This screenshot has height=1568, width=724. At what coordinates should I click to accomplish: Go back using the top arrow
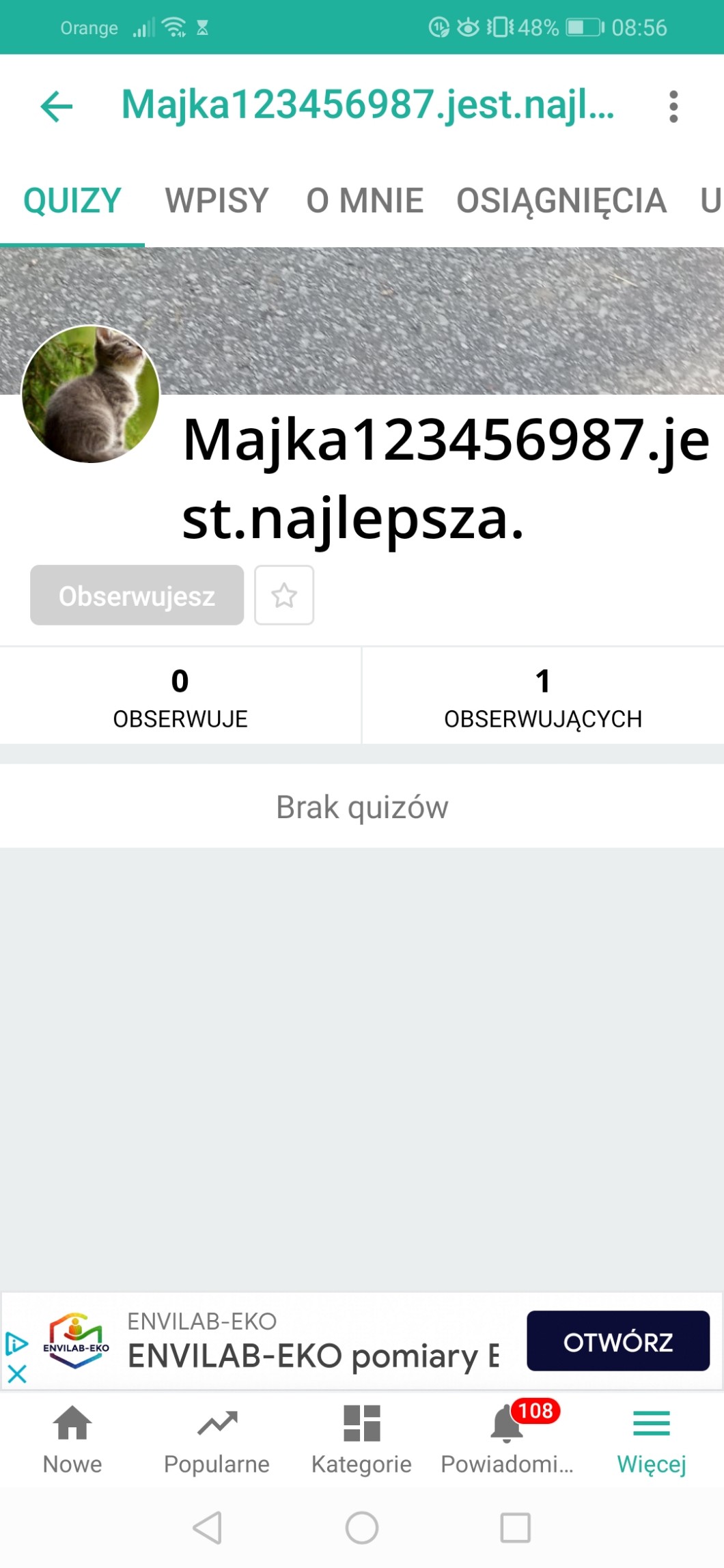pyautogui.click(x=57, y=107)
